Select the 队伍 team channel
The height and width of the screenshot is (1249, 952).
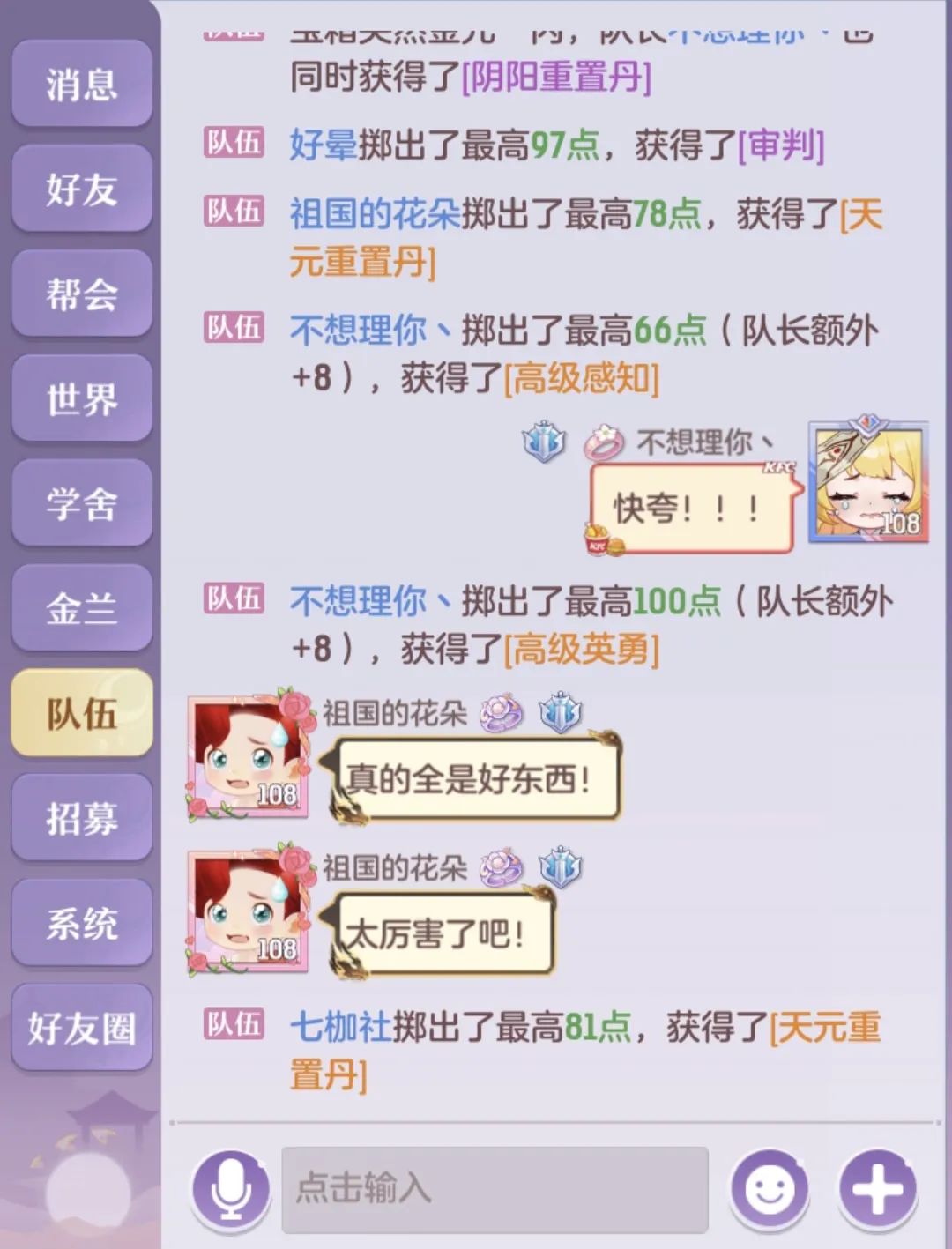point(81,713)
